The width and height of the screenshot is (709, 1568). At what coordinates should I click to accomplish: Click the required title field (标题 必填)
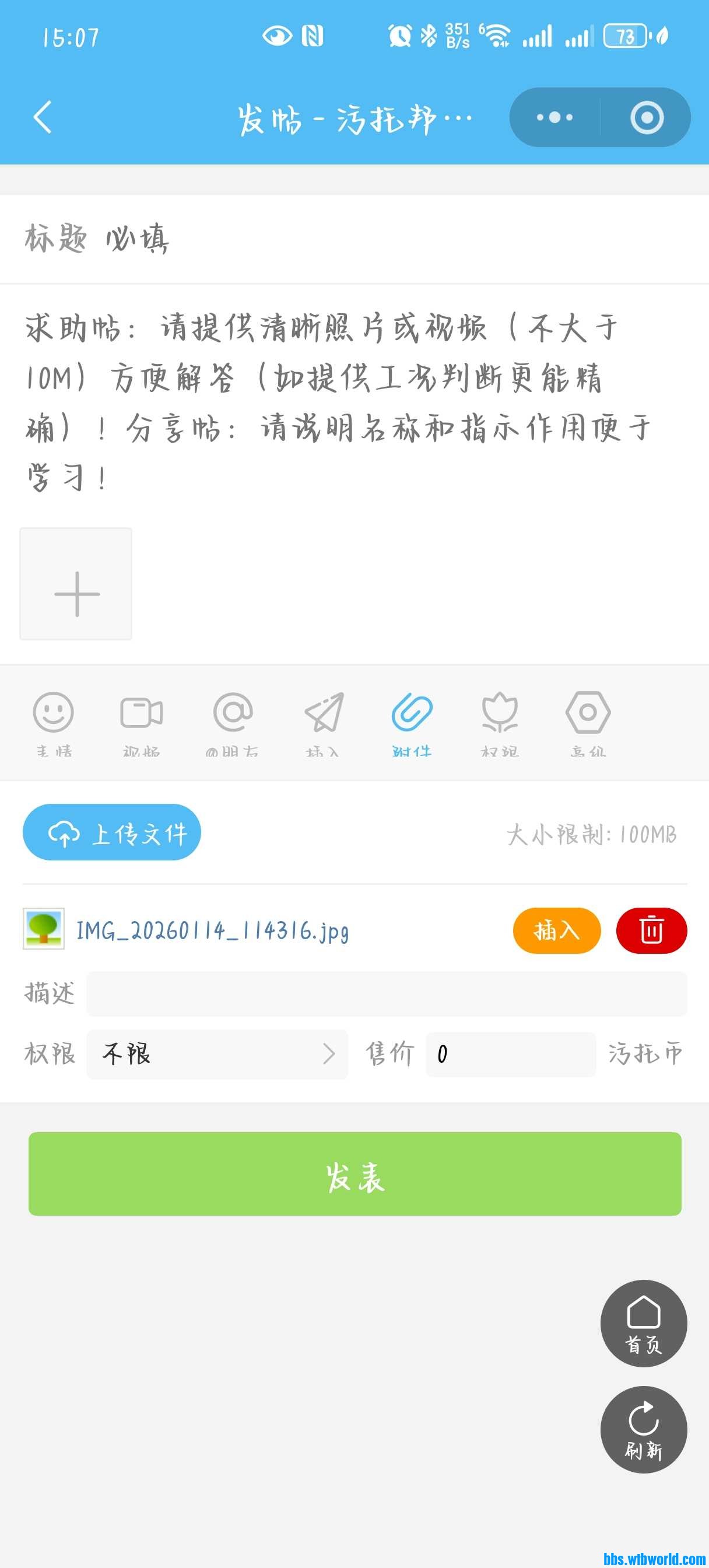point(244,239)
